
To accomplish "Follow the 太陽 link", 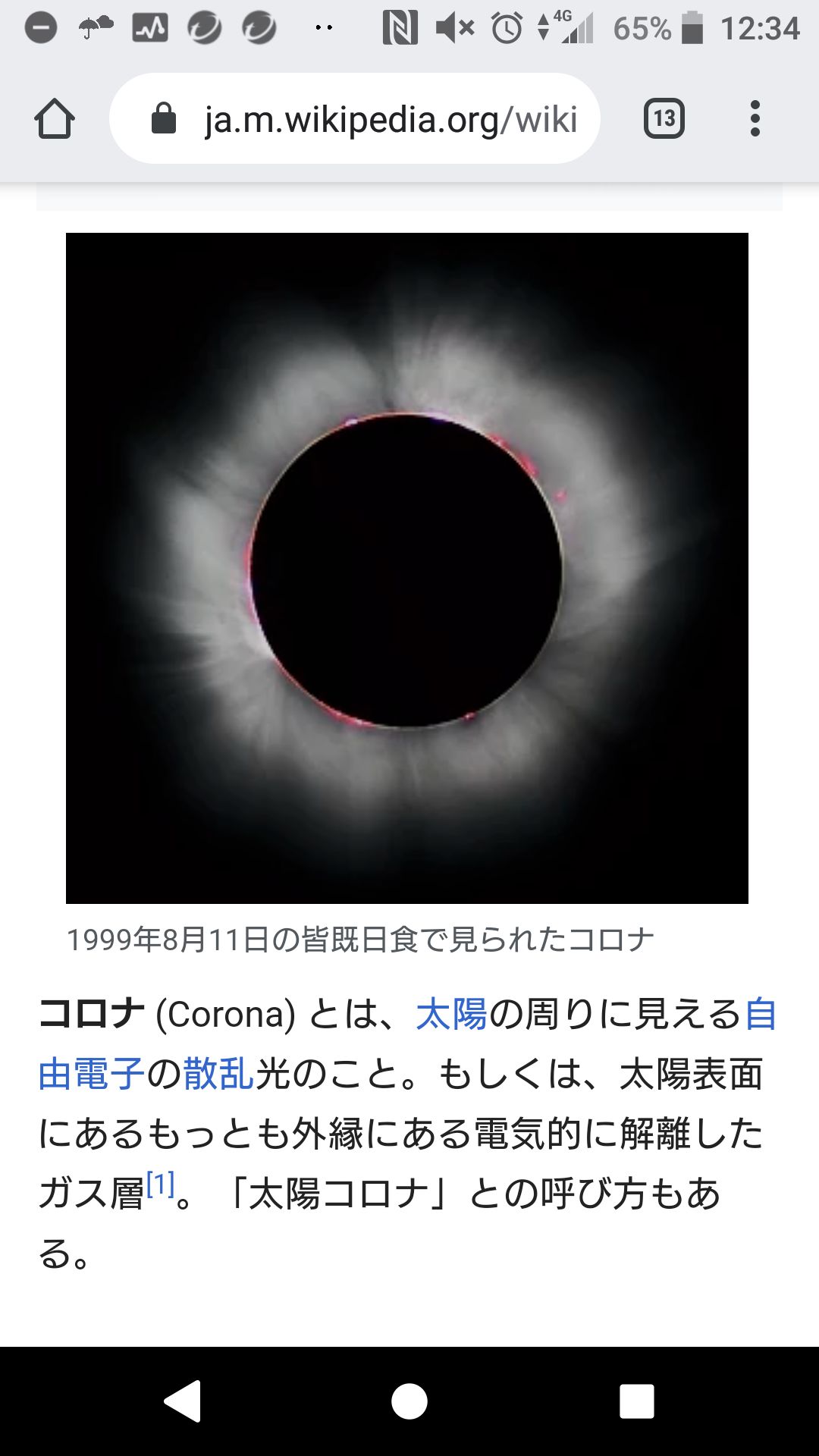I will tap(452, 1015).
